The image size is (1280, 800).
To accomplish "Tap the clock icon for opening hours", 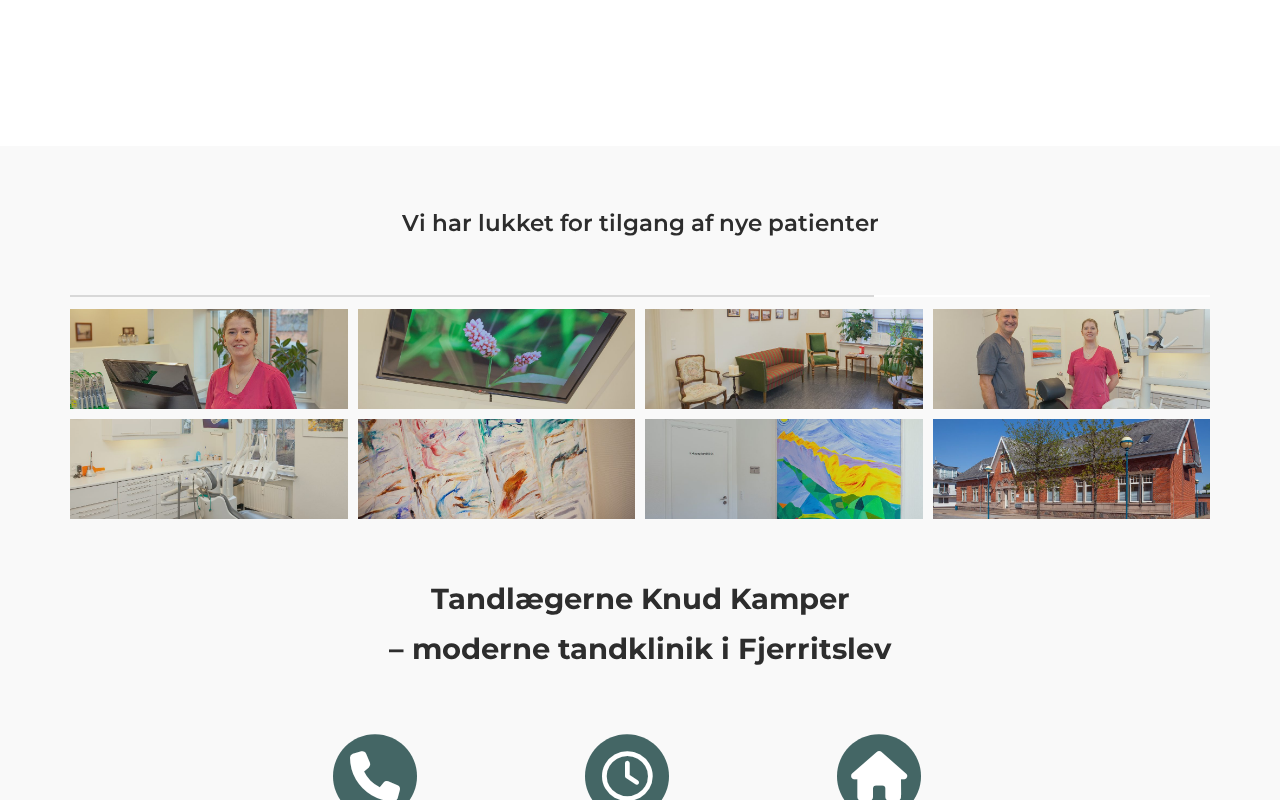I will pyautogui.click(x=627, y=772).
